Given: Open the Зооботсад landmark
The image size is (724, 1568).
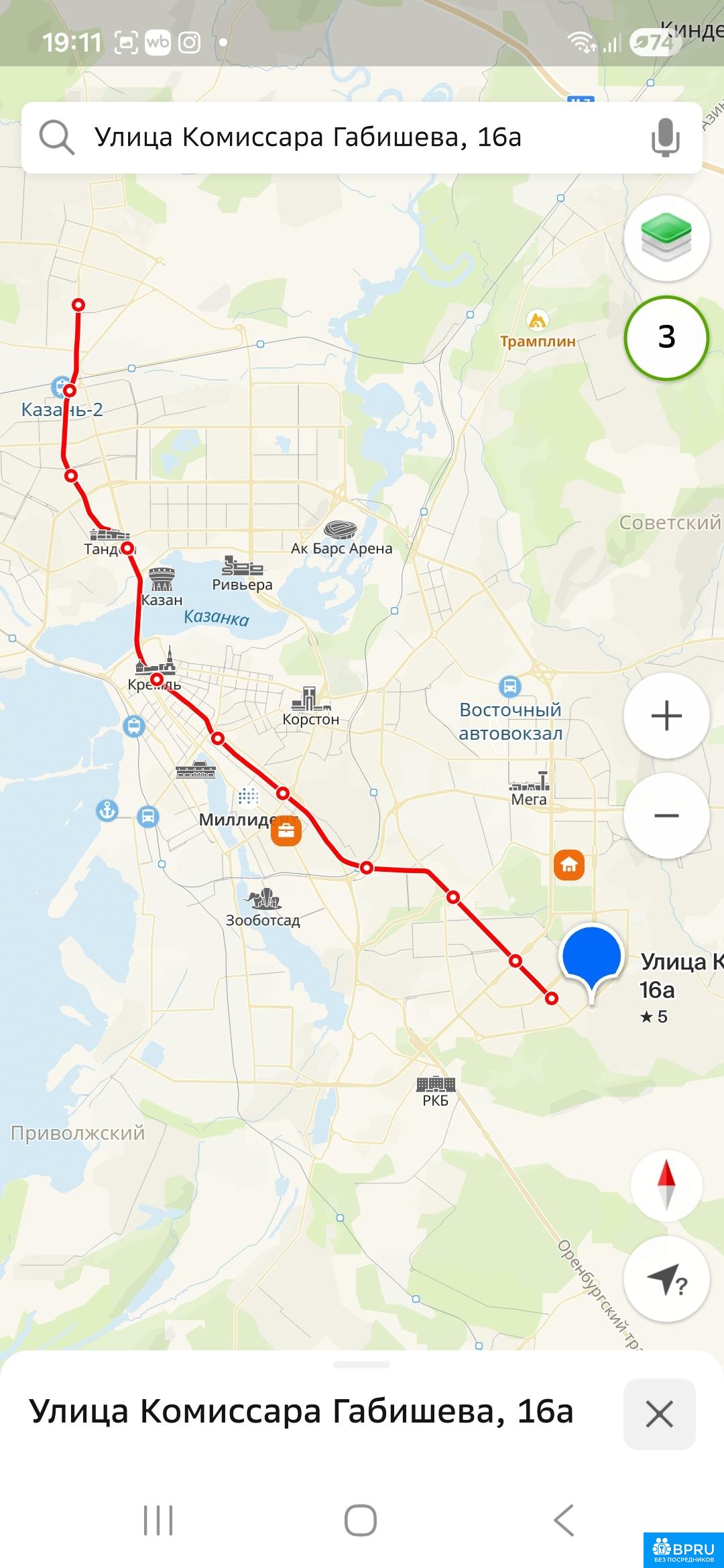Looking at the screenshot, I should tap(263, 899).
